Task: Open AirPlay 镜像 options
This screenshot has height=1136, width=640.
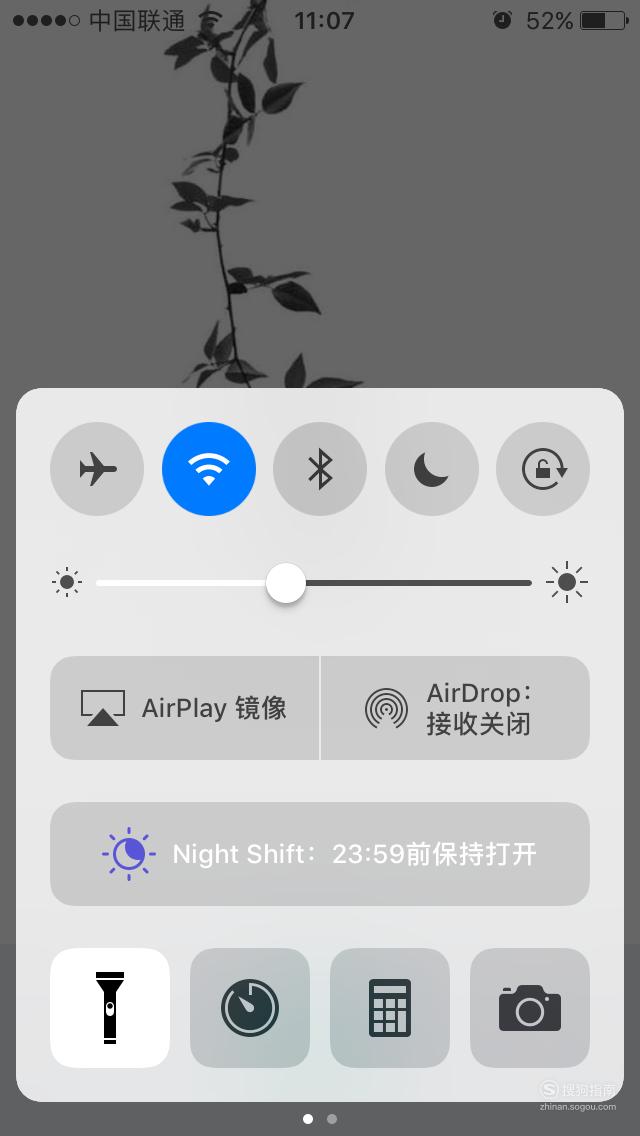Action: click(x=184, y=708)
